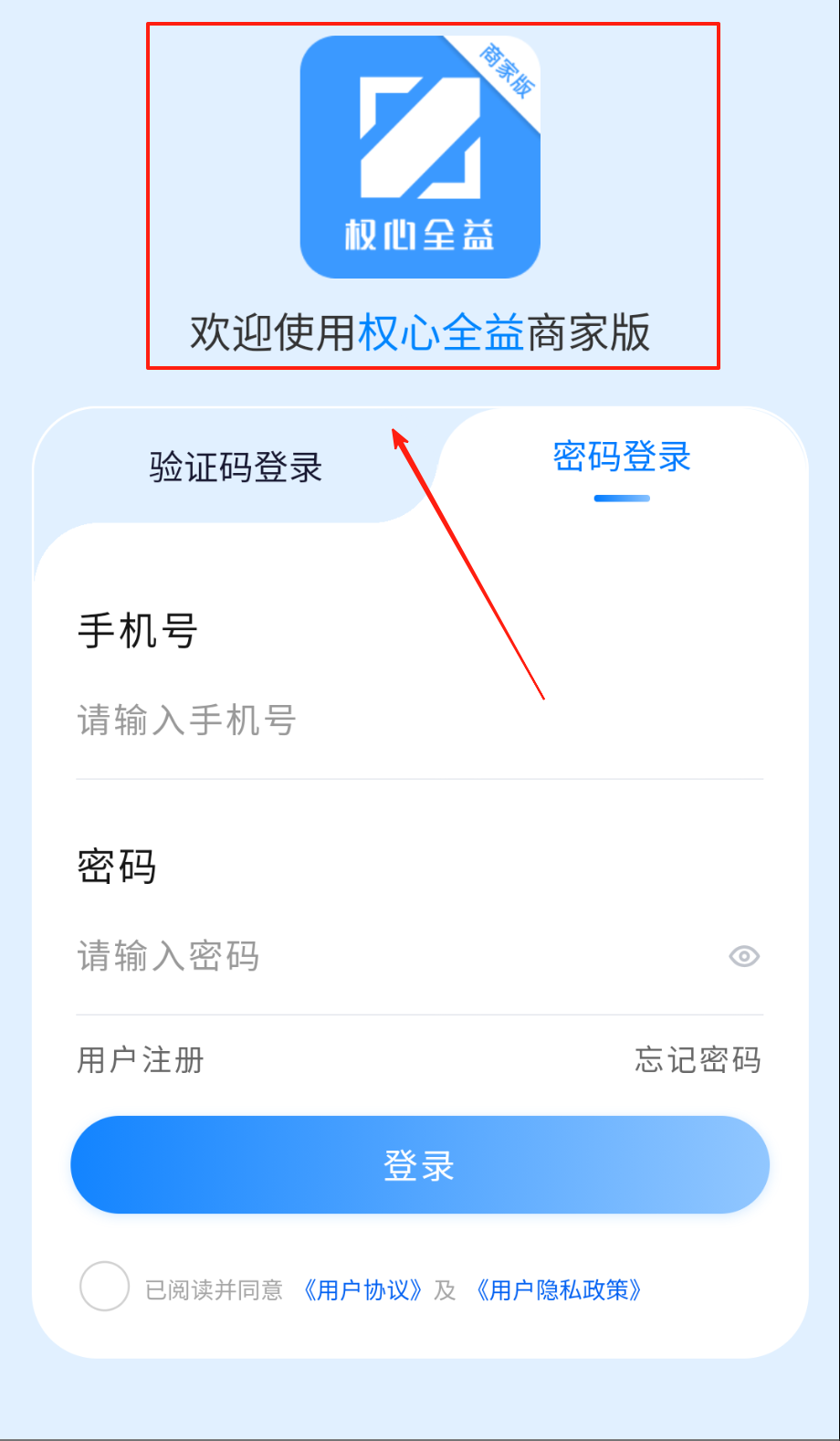Check the 已阅读并同意 agreement circle
Image resolution: width=840 pixels, height=1441 pixels.
[x=104, y=1287]
